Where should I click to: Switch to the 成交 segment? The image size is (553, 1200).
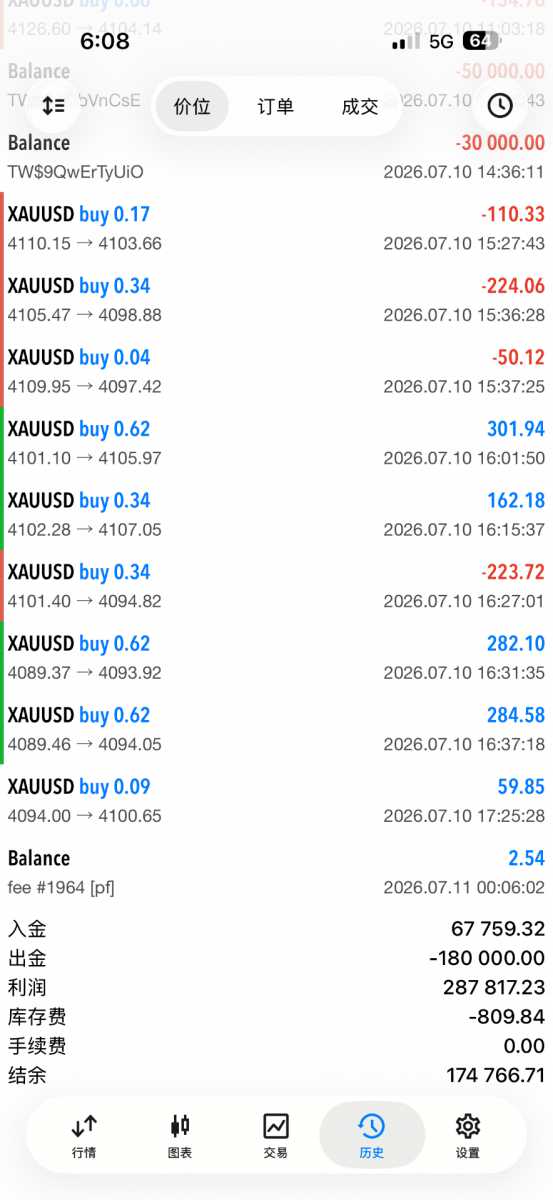click(x=360, y=106)
